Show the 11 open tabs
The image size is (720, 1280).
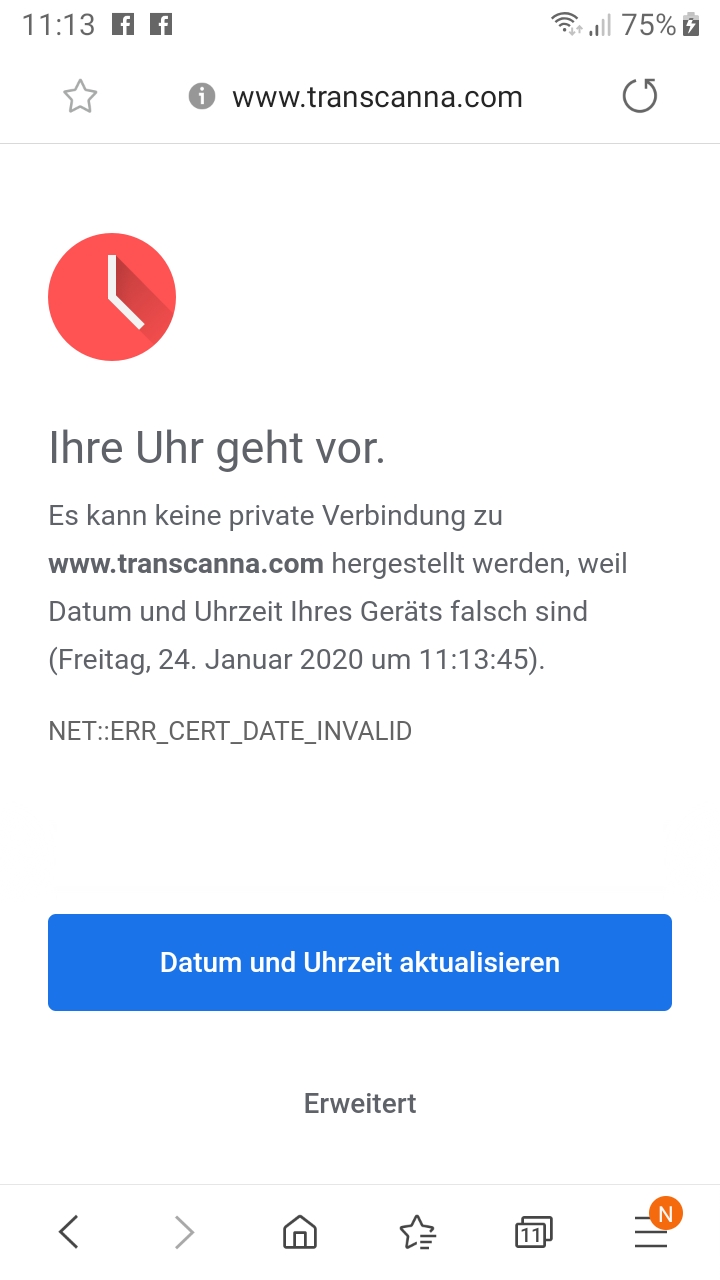[x=533, y=1232]
